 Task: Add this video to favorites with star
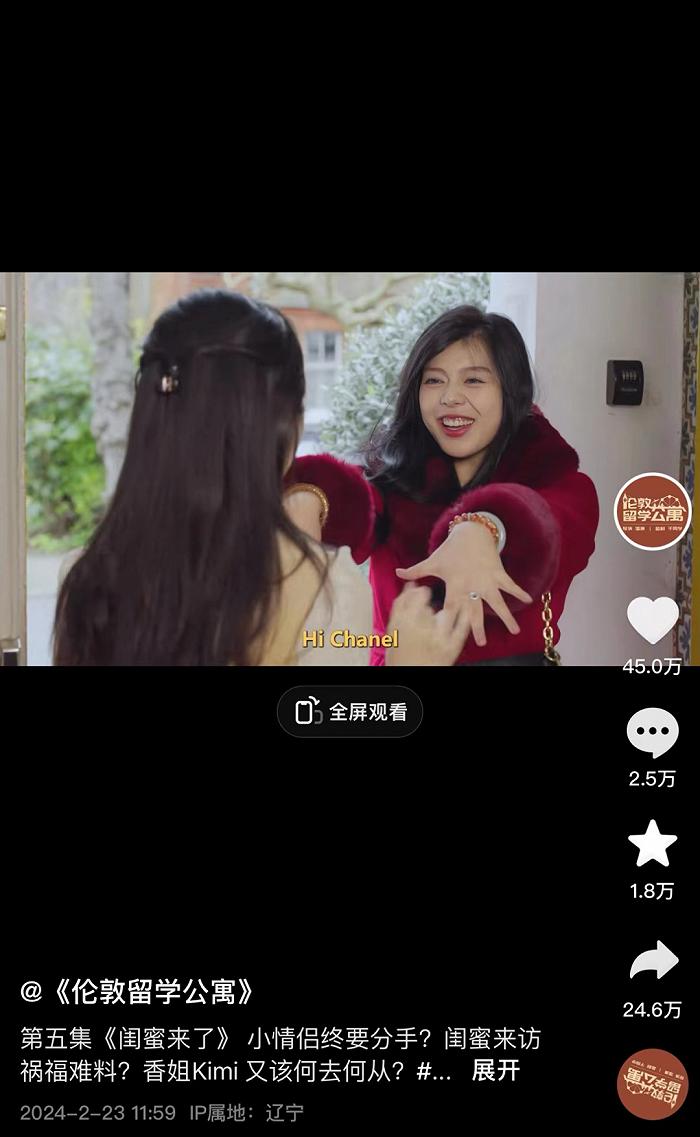(652, 845)
